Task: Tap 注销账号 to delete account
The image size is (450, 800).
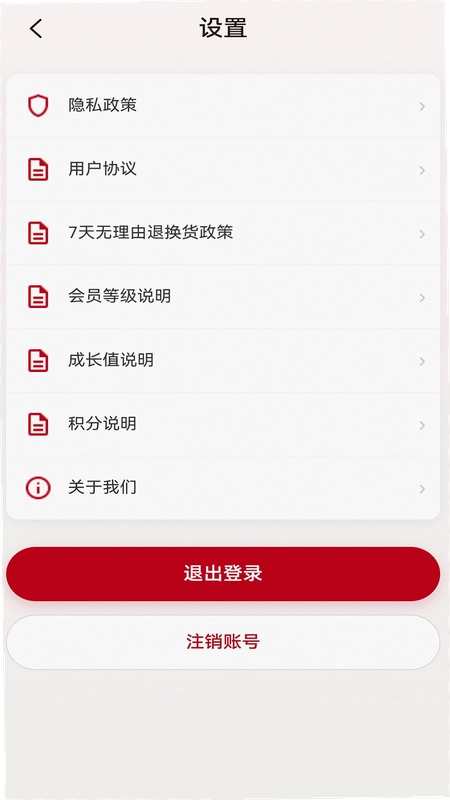Action: point(223,642)
